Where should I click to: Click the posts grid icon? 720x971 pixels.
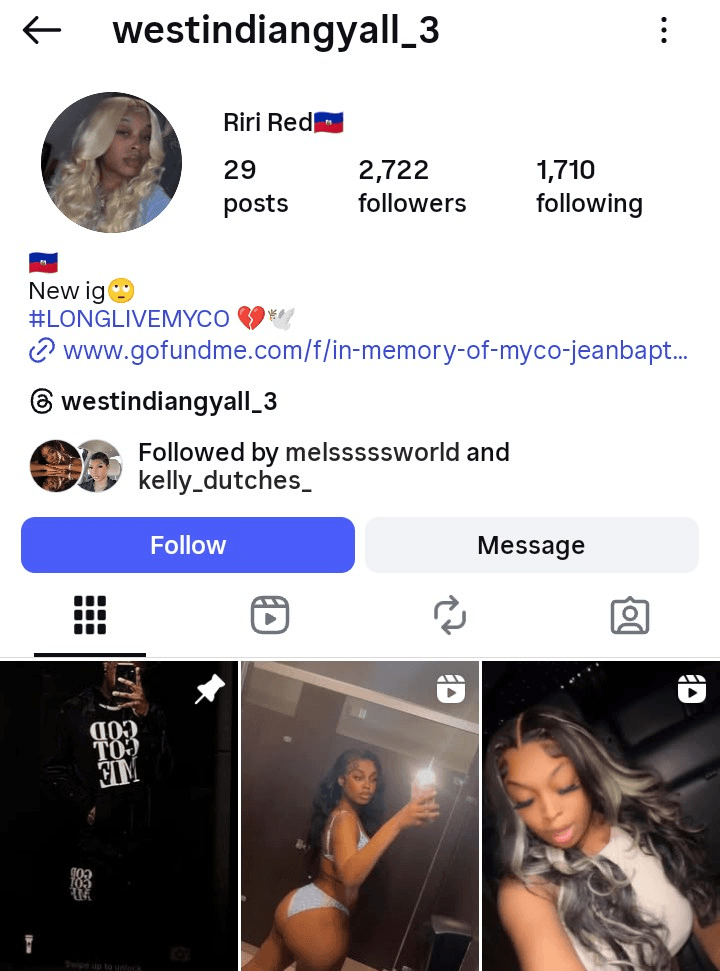click(x=90, y=616)
